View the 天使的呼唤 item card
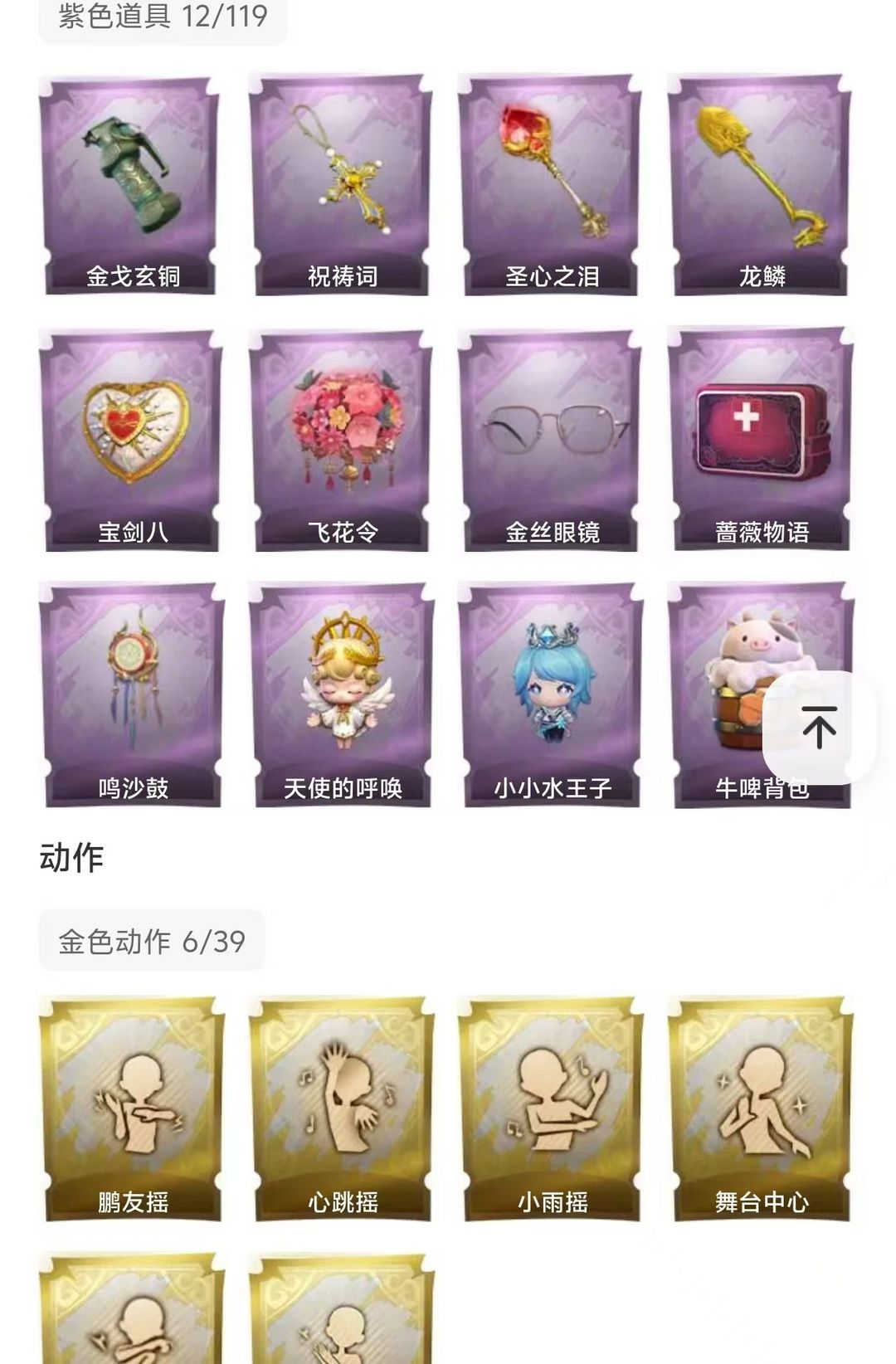 [x=341, y=695]
